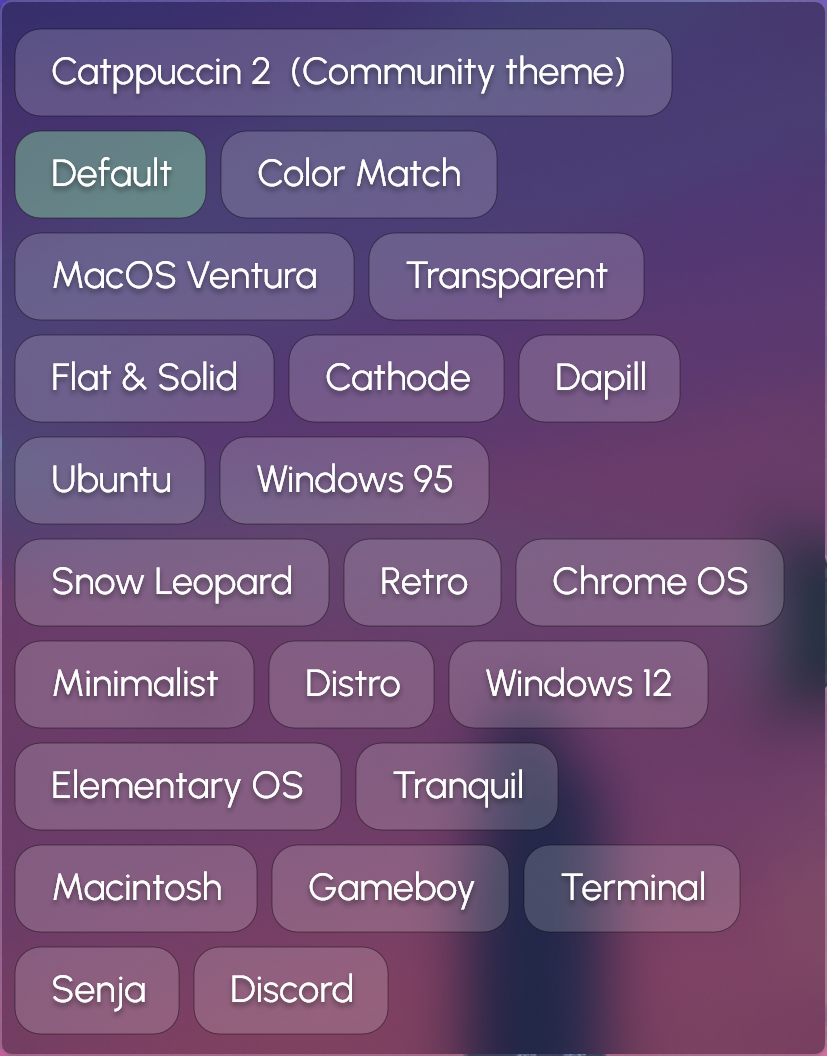The image size is (827, 1056).
Task: Choose the Discord theme
Action: pyautogui.click(x=291, y=990)
